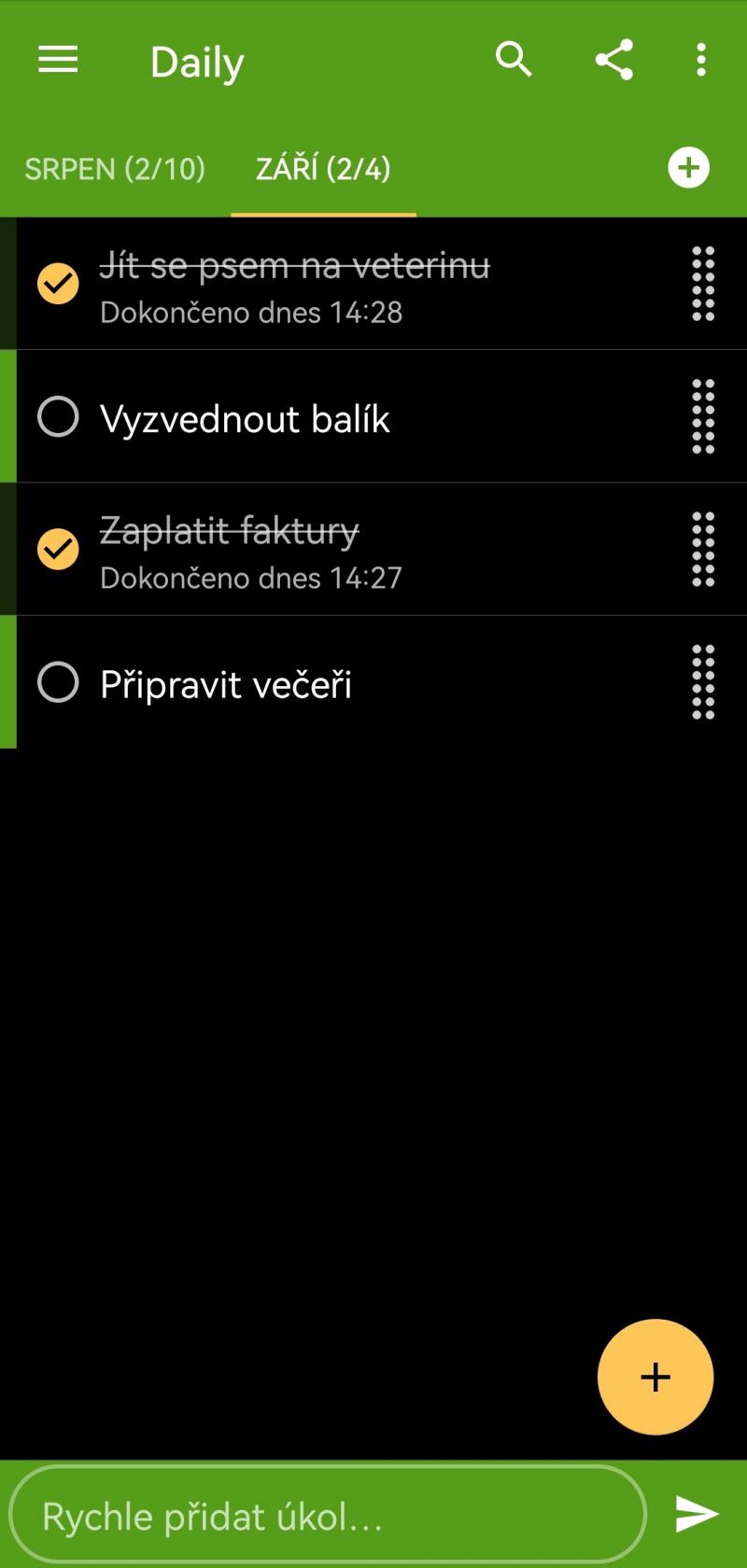
Task: Open the hamburger drawer menu
Action: coord(58,61)
